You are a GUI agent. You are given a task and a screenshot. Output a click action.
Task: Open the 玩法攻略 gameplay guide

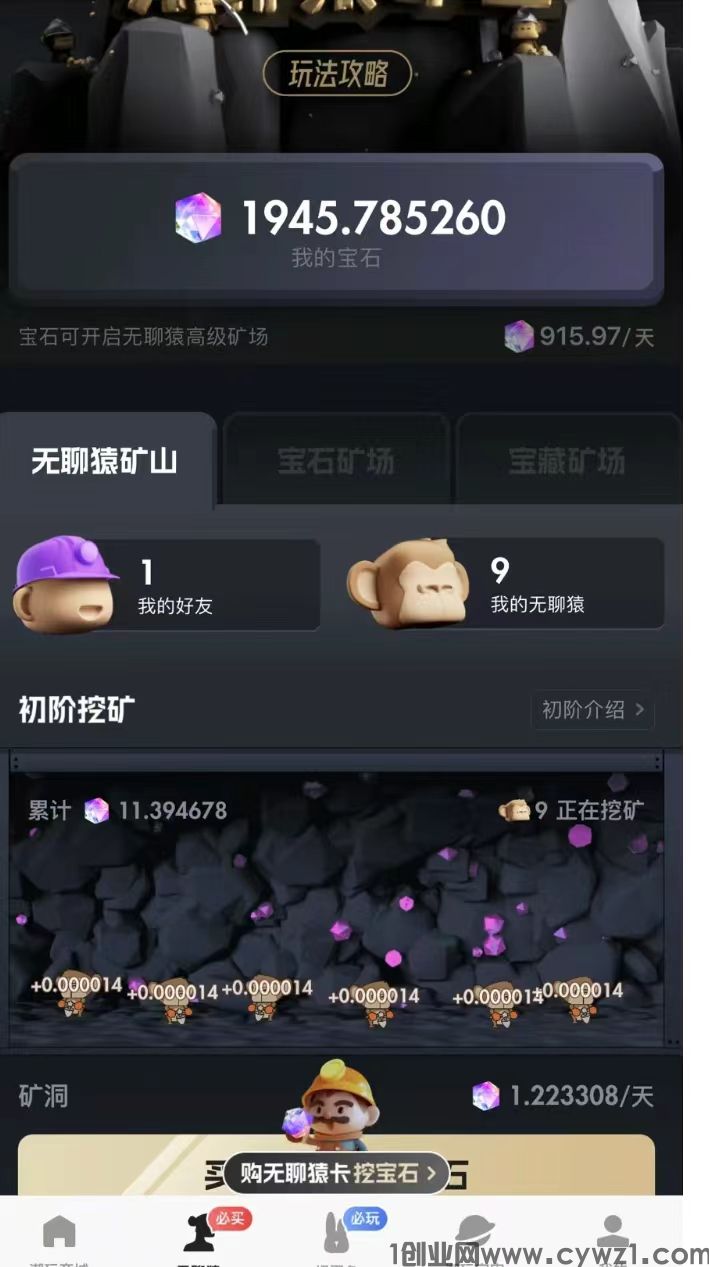point(337,74)
